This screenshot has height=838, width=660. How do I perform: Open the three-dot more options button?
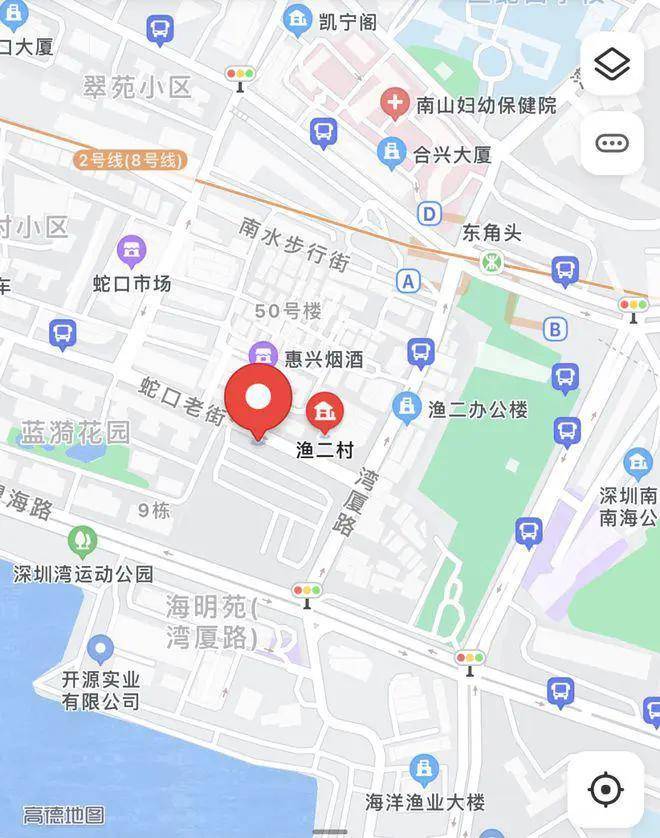click(x=611, y=143)
